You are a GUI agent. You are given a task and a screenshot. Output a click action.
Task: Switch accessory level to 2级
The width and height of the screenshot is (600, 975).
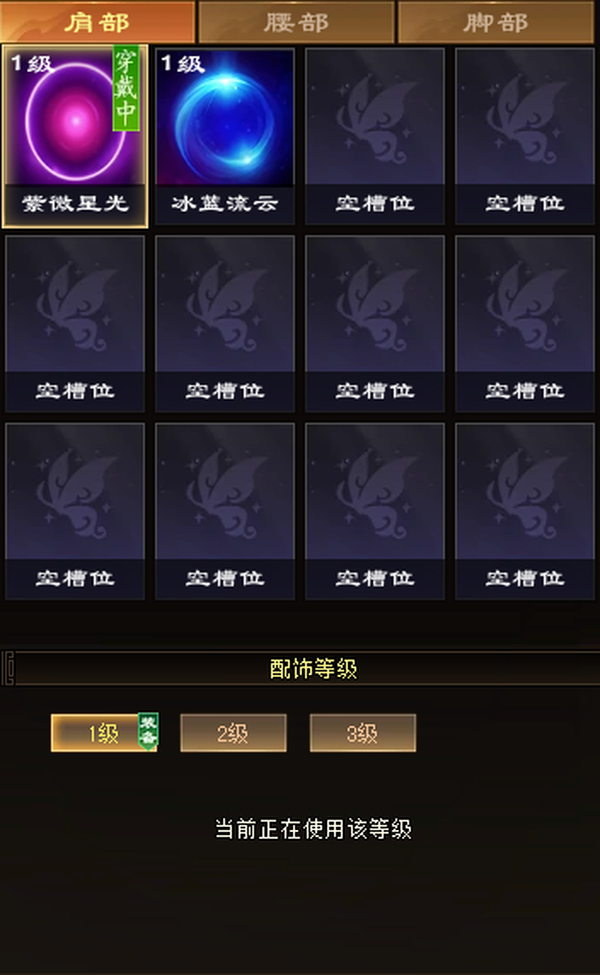233,733
